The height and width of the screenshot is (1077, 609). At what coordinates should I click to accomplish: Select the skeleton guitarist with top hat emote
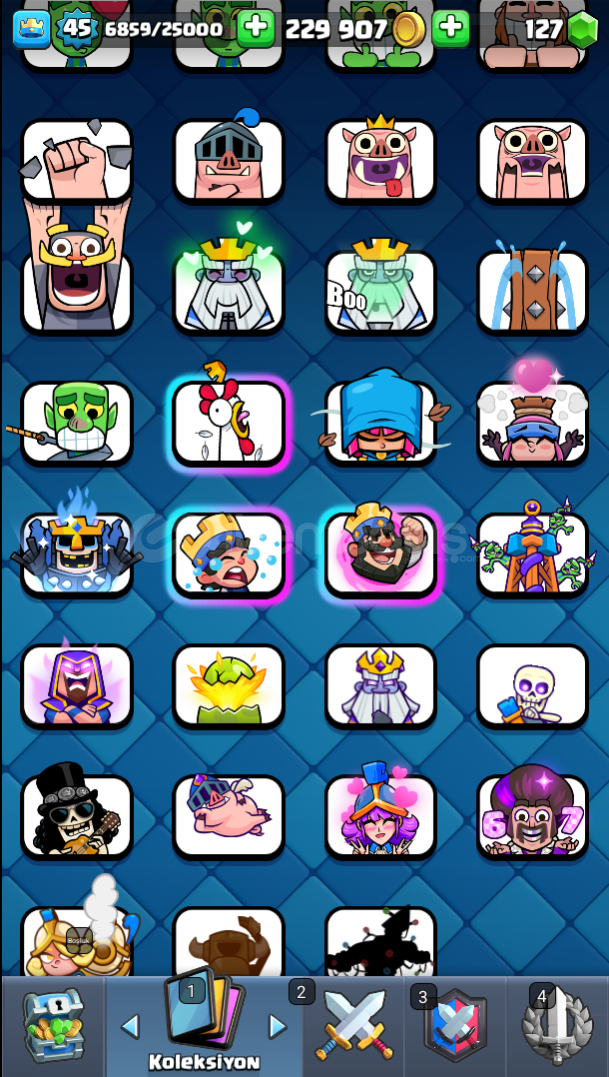[x=77, y=817]
